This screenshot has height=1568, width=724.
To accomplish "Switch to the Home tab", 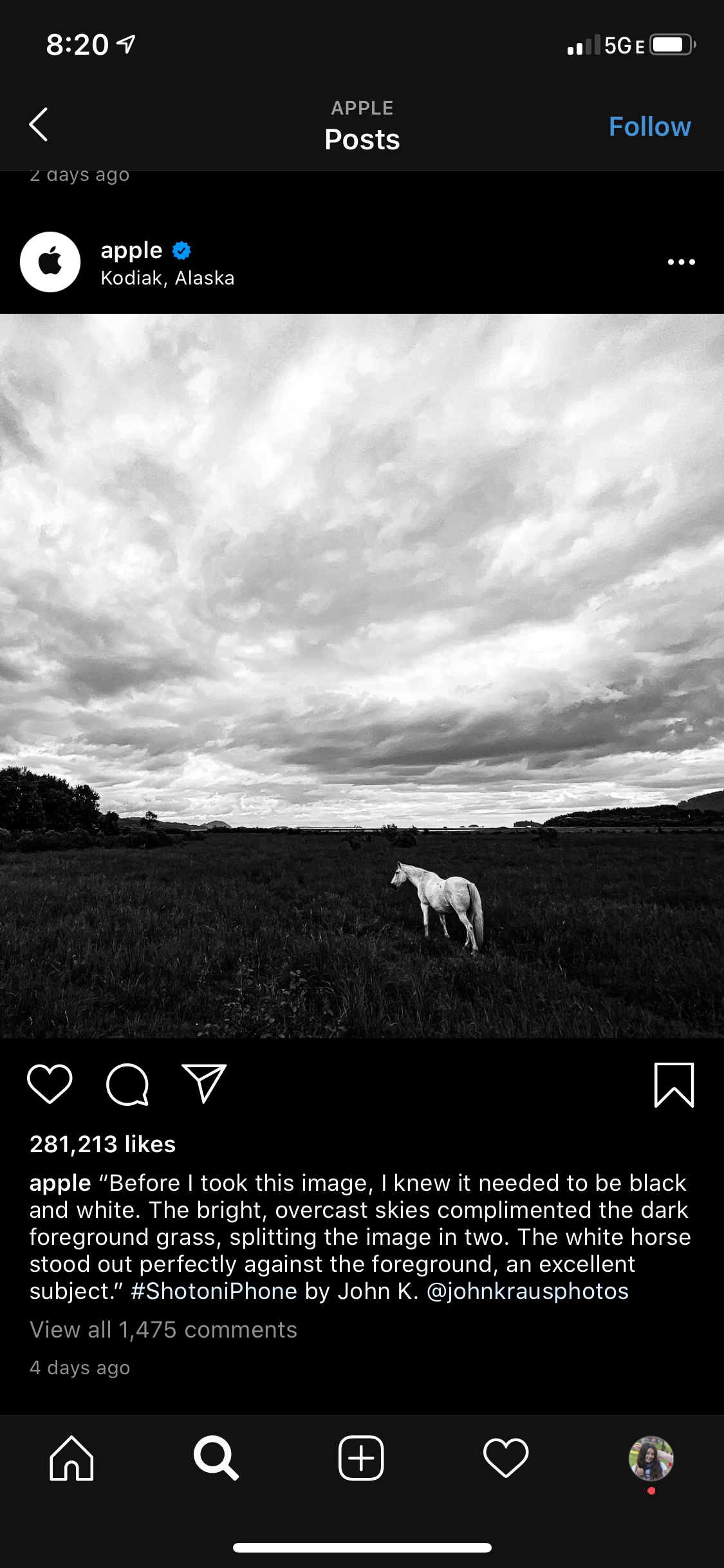I will [71, 1459].
